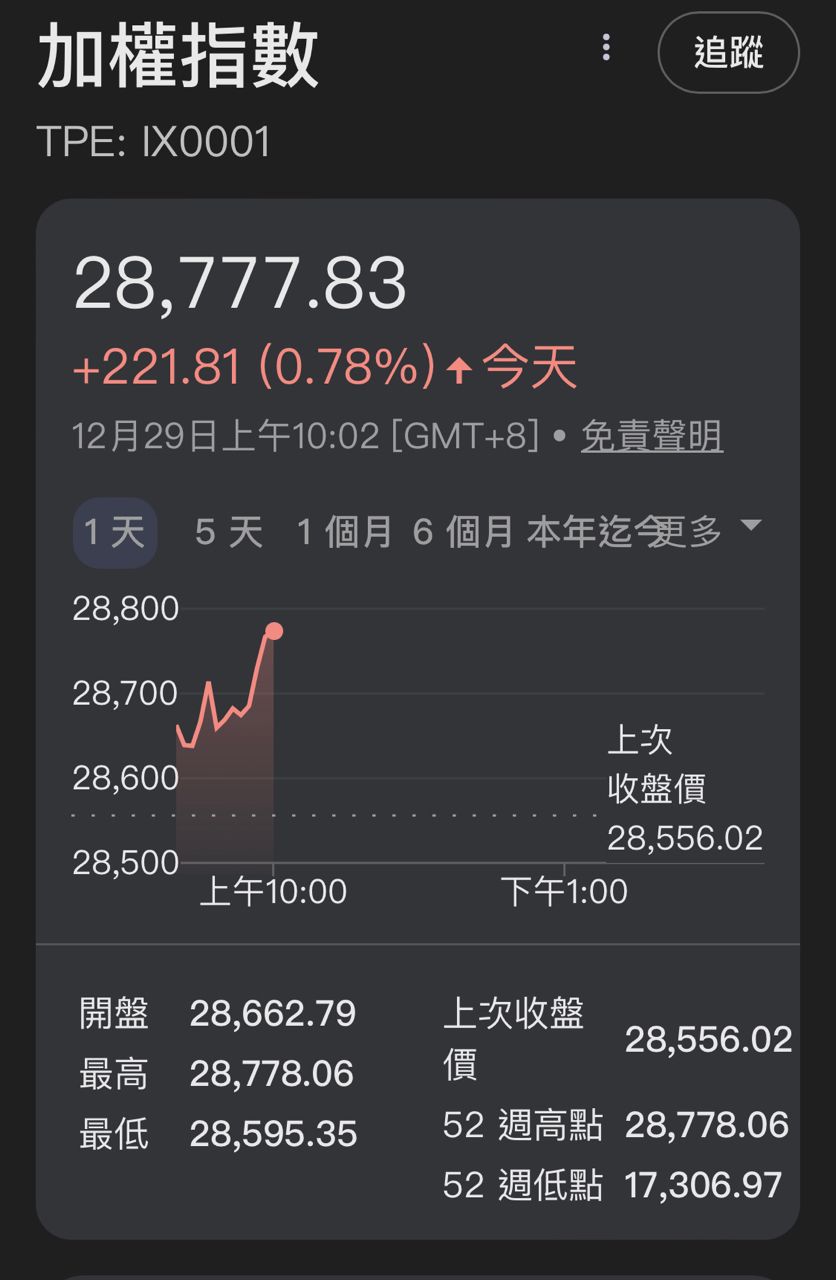Switch to the 5 天 chart range
Image resolution: width=836 pixels, height=1280 pixels.
(229, 532)
